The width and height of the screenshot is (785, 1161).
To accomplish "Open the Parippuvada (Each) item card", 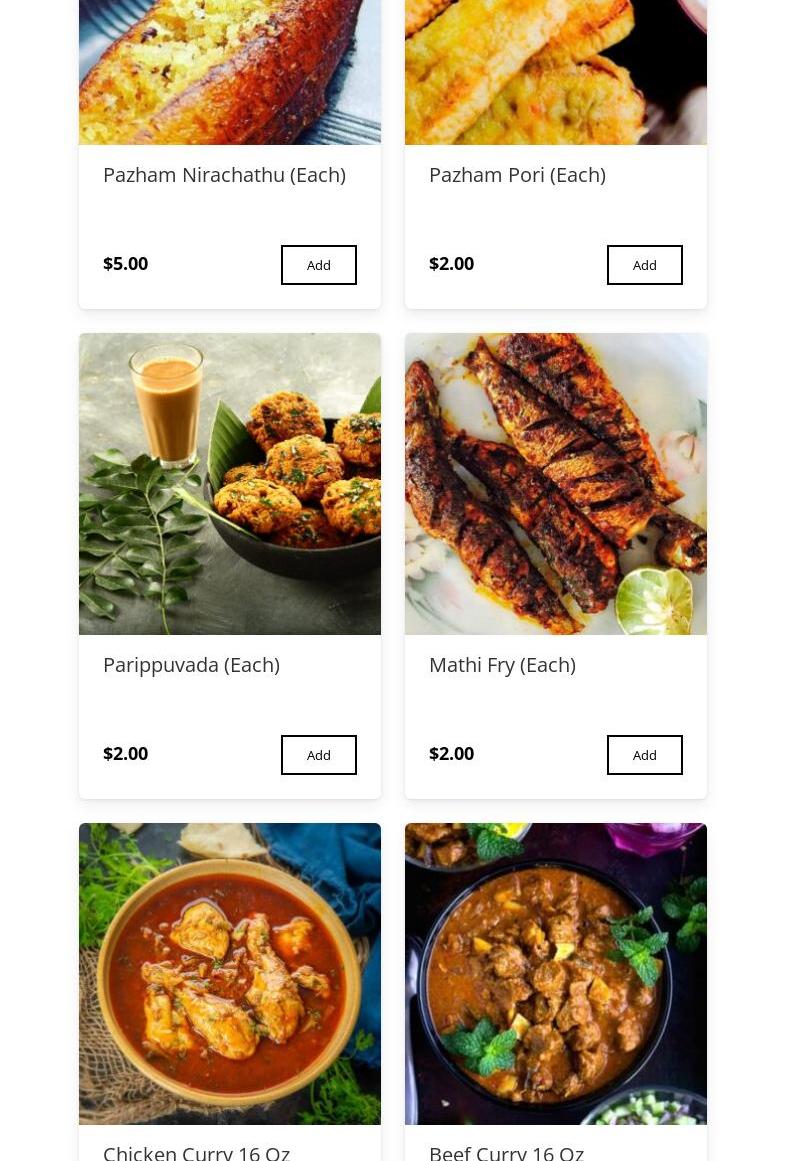I will [191, 665].
